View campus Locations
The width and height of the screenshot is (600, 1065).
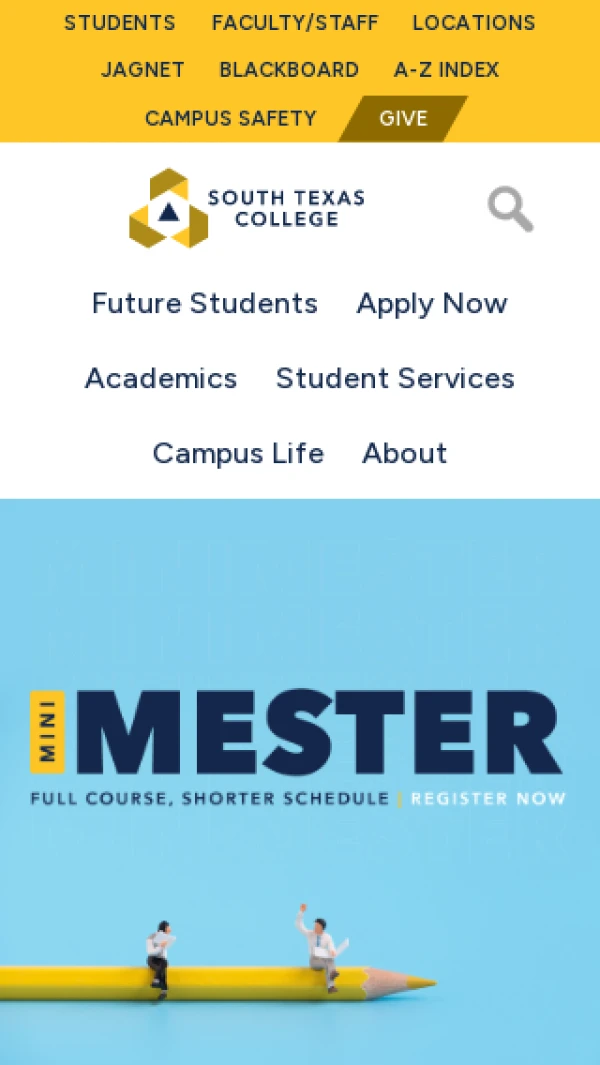474,23
